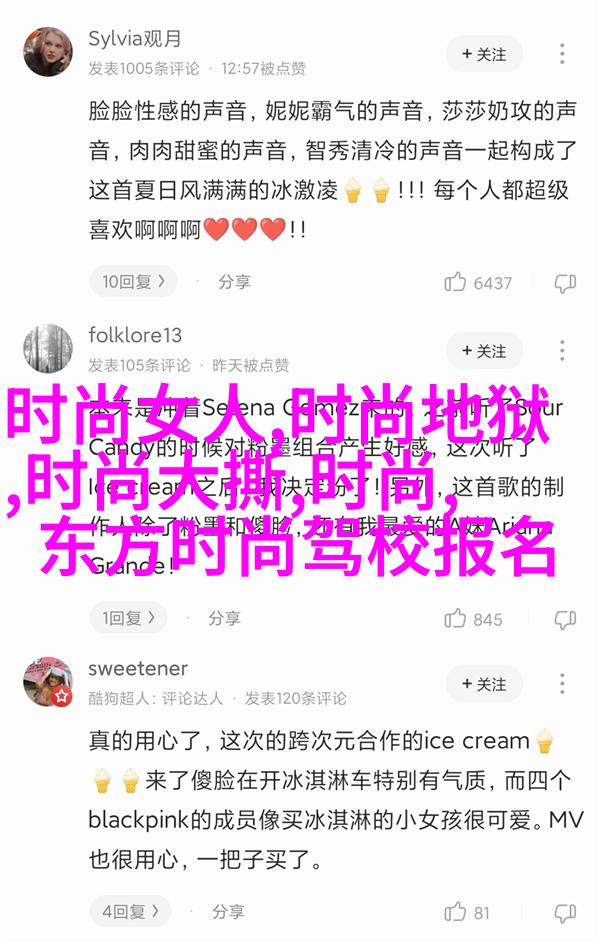This screenshot has width=600, height=944.
Task: Dislike folklore13's comment
Action: [565, 619]
